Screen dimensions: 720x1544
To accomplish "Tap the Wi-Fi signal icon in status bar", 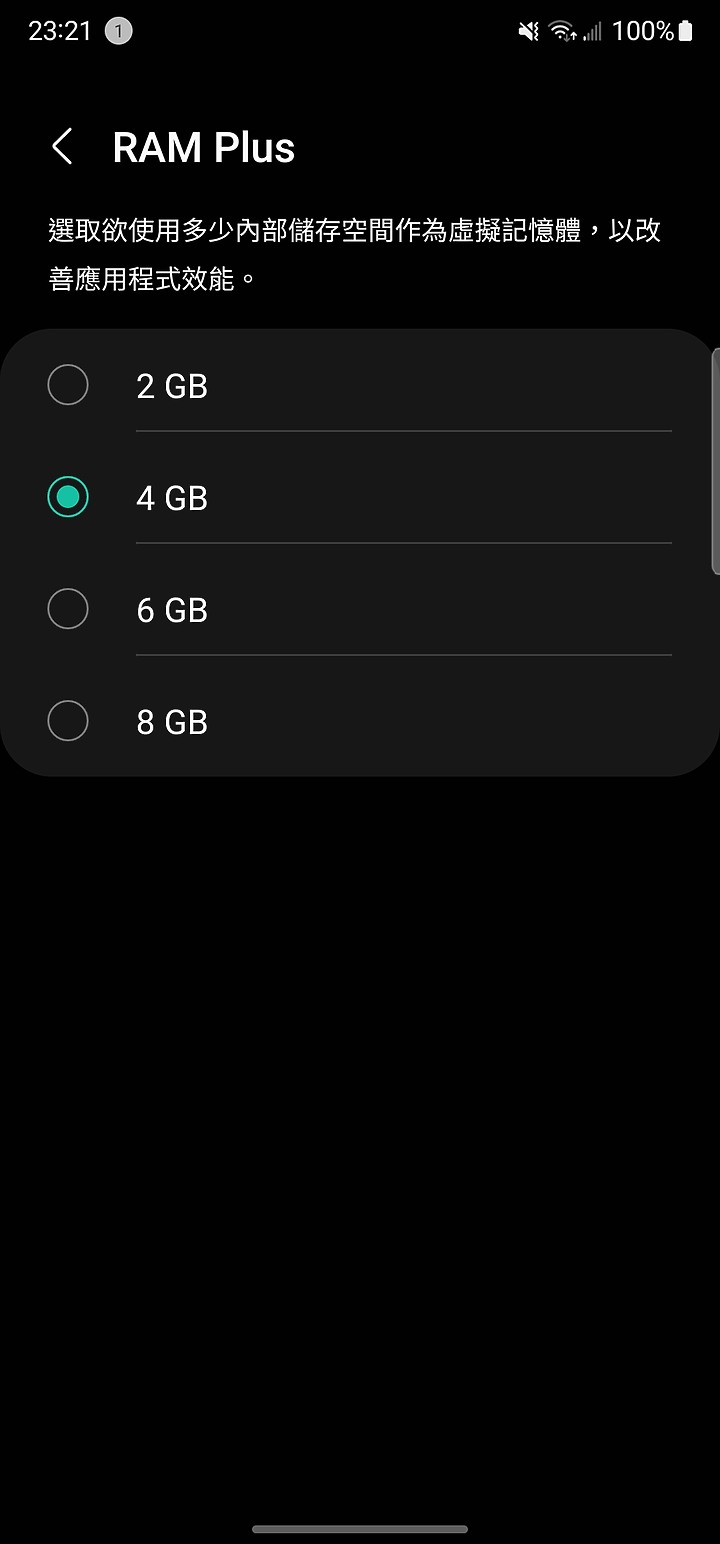I will 563,30.
